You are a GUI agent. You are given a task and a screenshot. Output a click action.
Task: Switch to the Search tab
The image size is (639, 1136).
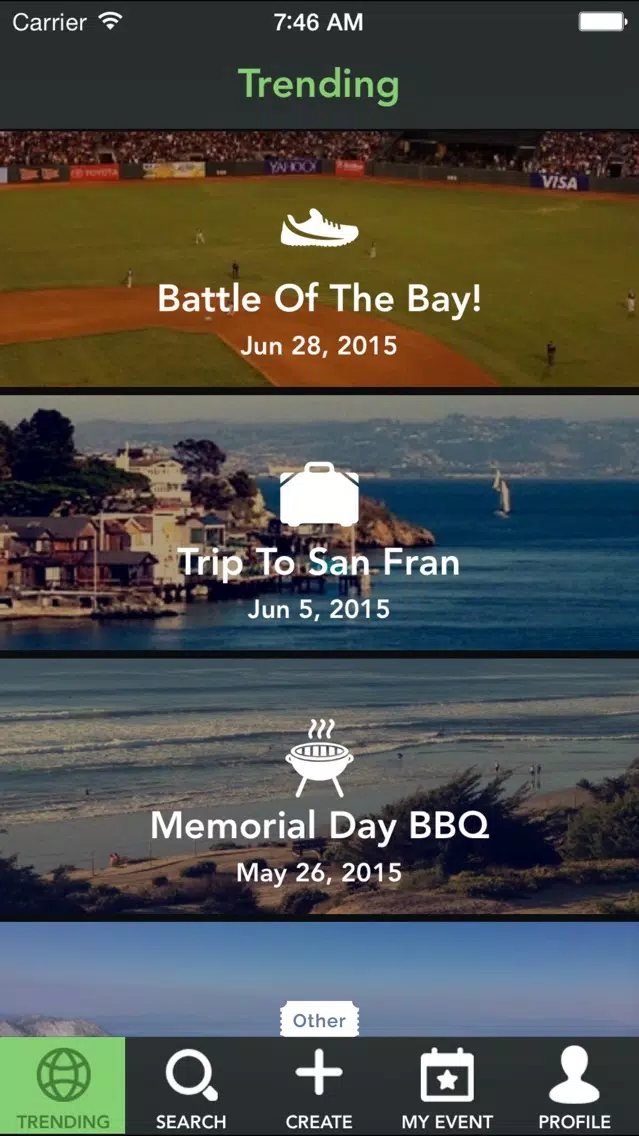point(191,1086)
